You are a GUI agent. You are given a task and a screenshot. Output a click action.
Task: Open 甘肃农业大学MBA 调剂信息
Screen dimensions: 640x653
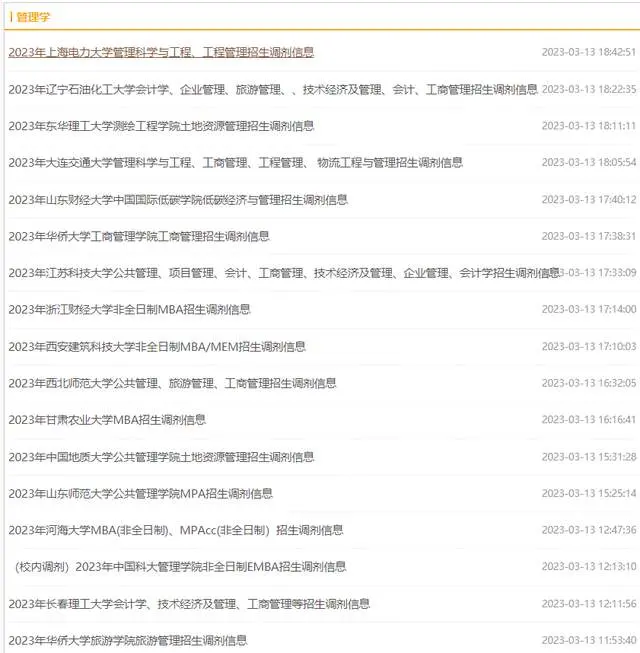coord(107,420)
